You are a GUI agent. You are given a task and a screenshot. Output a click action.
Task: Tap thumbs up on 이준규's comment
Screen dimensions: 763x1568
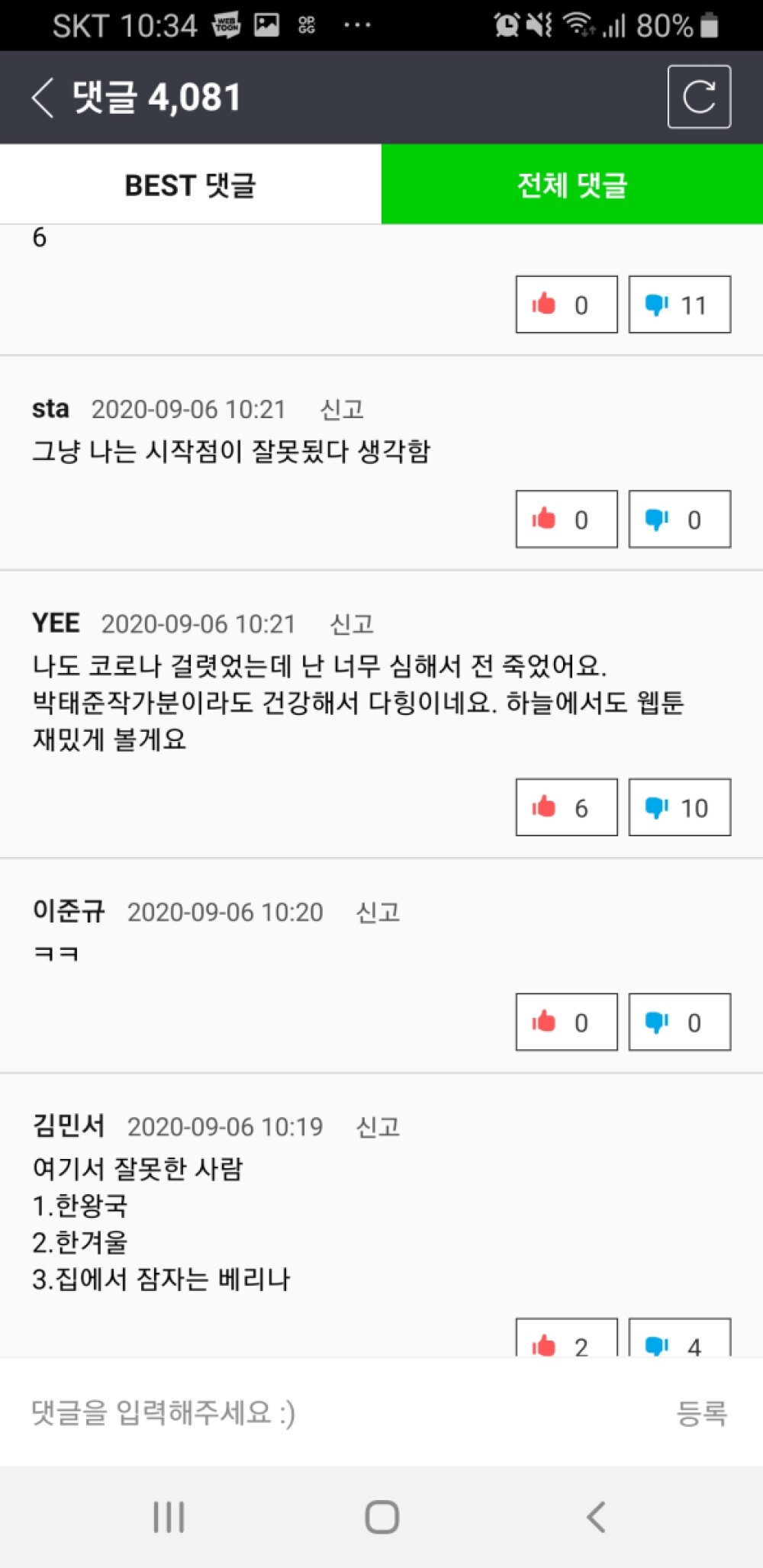[567, 1022]
